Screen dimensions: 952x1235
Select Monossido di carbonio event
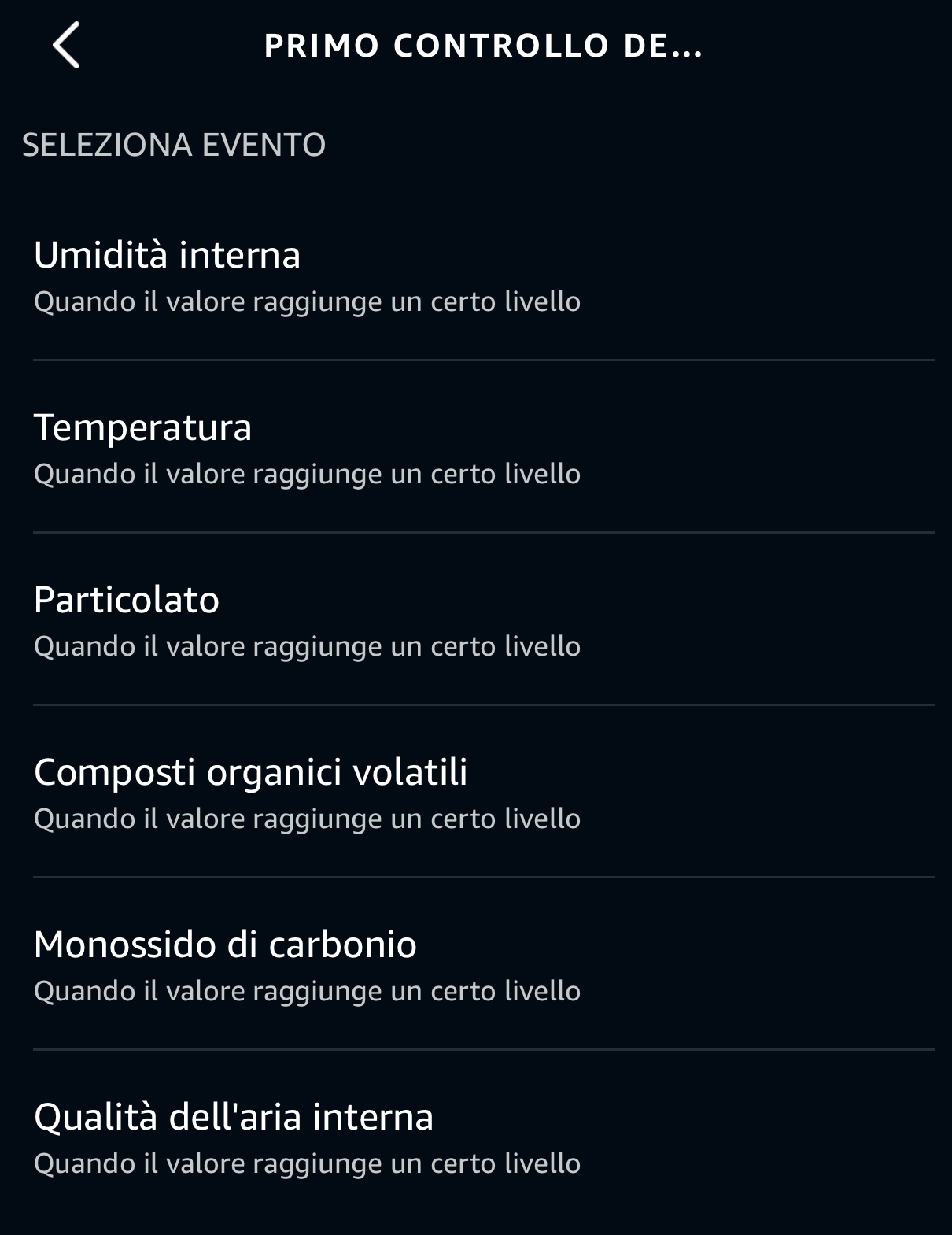(x=307, y=966)
